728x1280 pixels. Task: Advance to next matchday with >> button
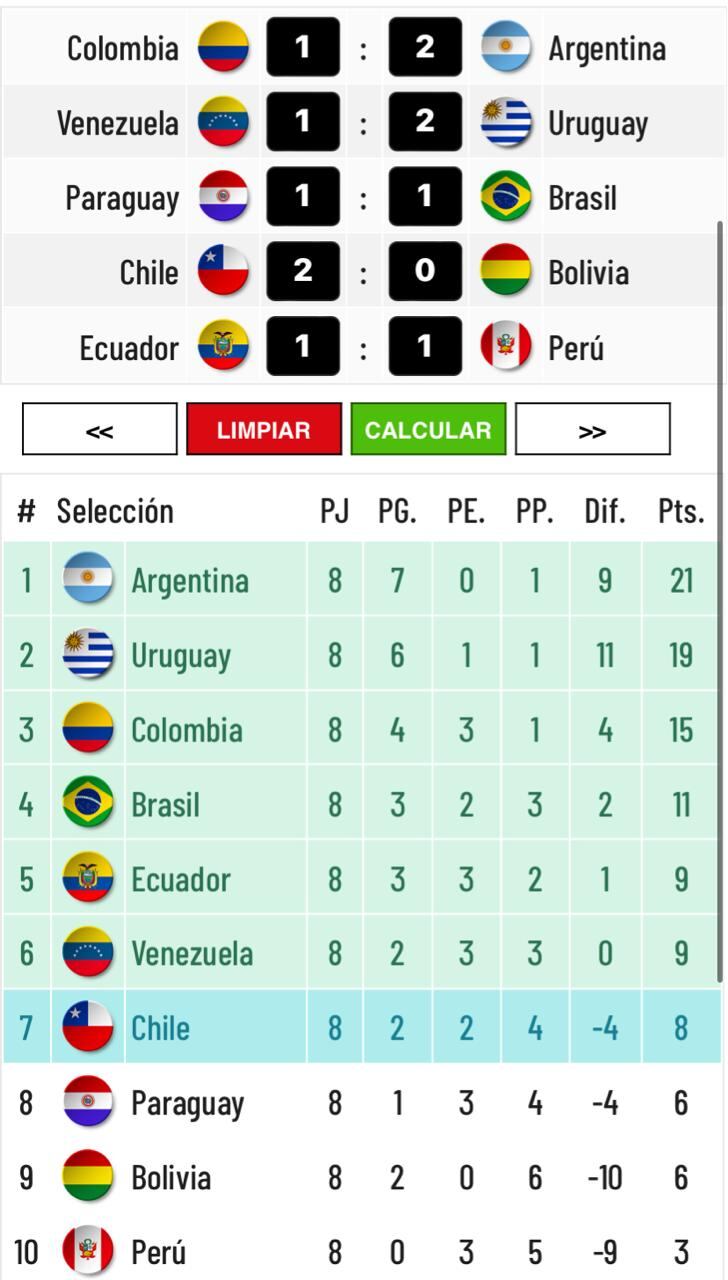coord(593,428)
